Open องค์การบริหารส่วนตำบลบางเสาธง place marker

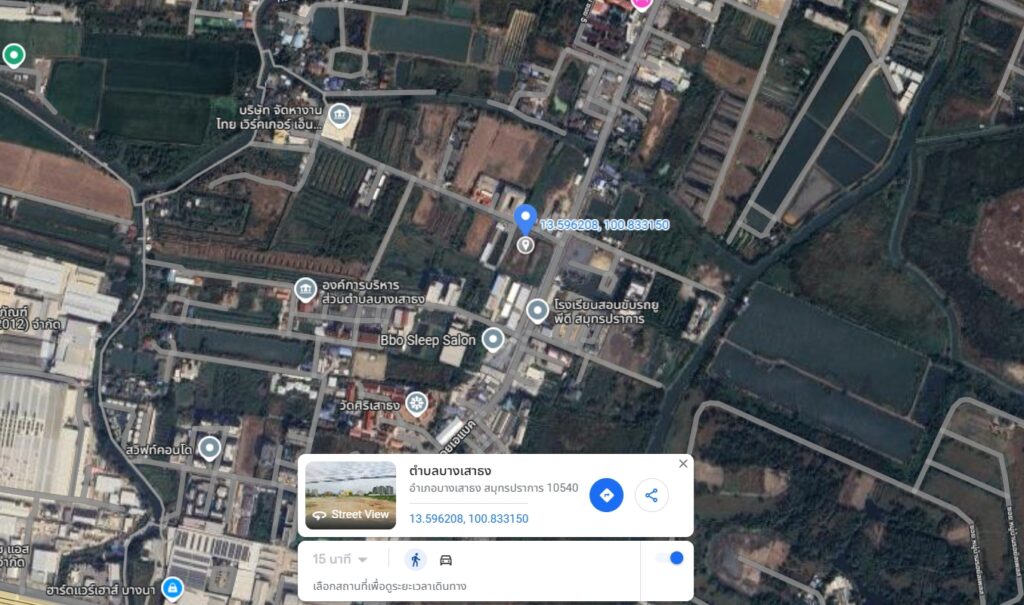coord(306,290)
